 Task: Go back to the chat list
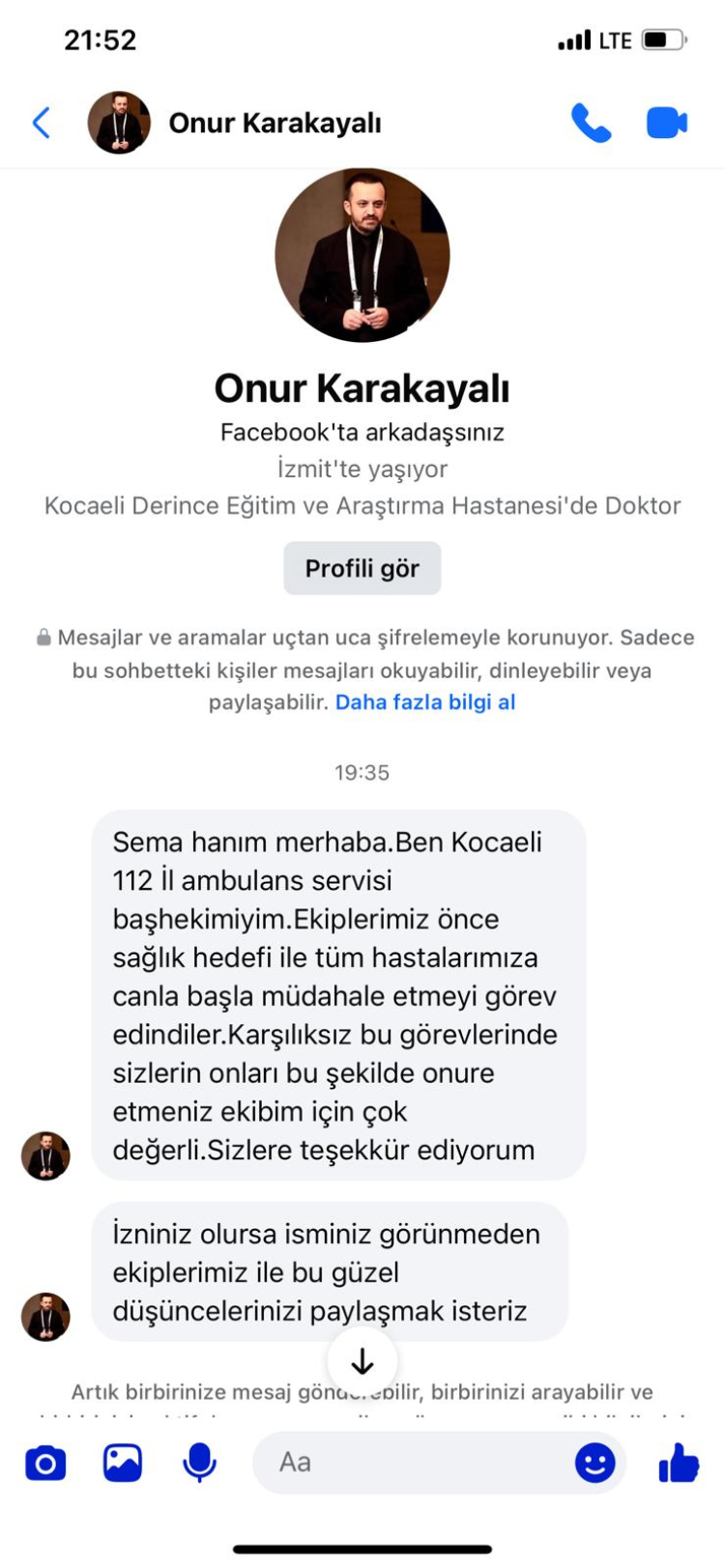pyautogui.click(x=42, y=123)
